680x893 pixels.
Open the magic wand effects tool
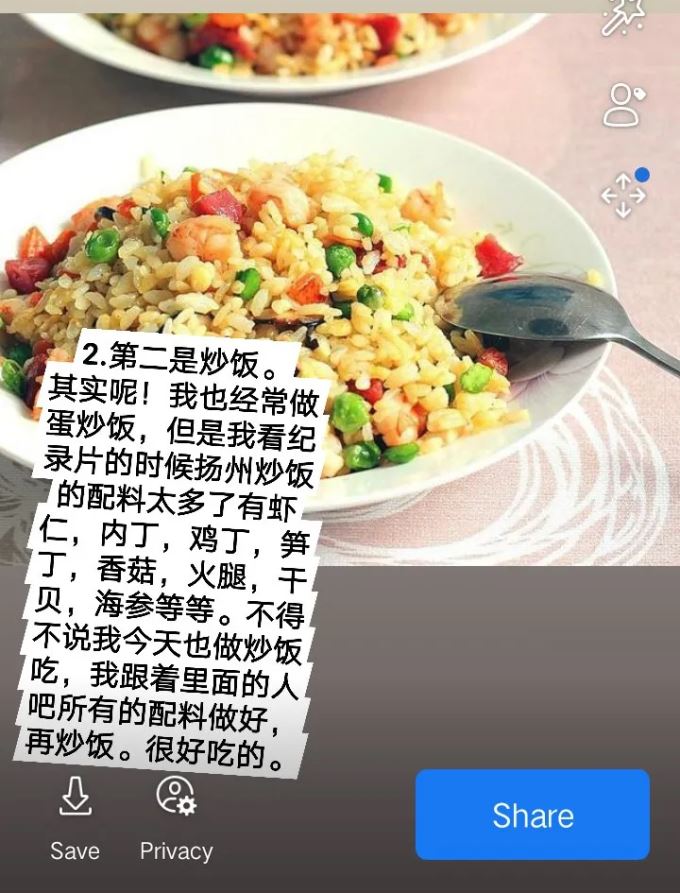click(x=622, y=18)
